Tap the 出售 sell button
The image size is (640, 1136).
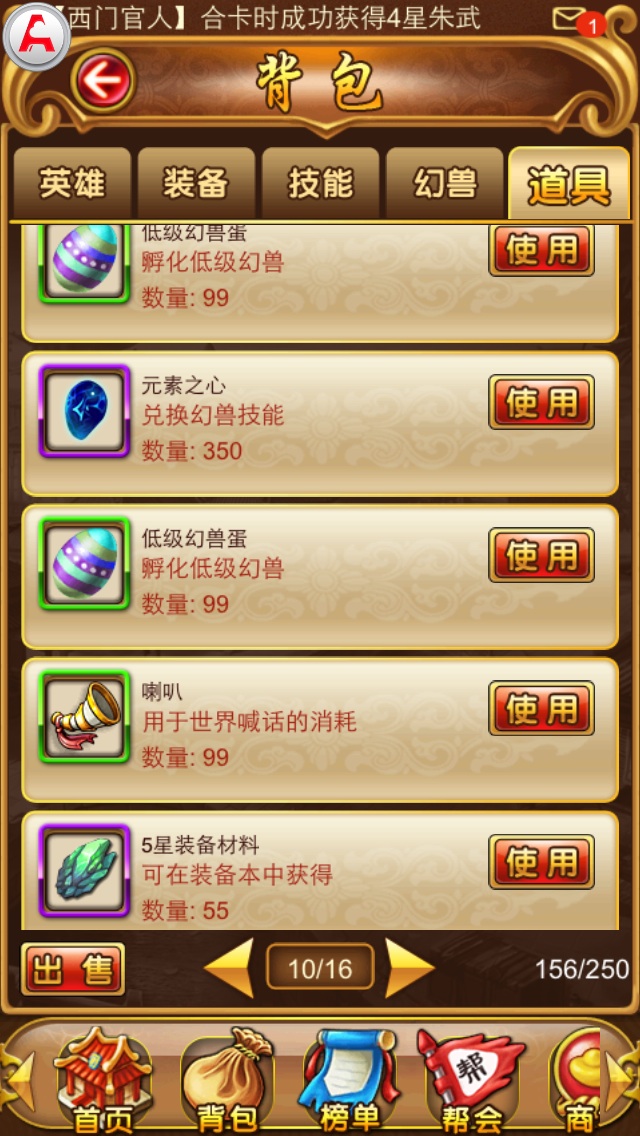(73, 969)
